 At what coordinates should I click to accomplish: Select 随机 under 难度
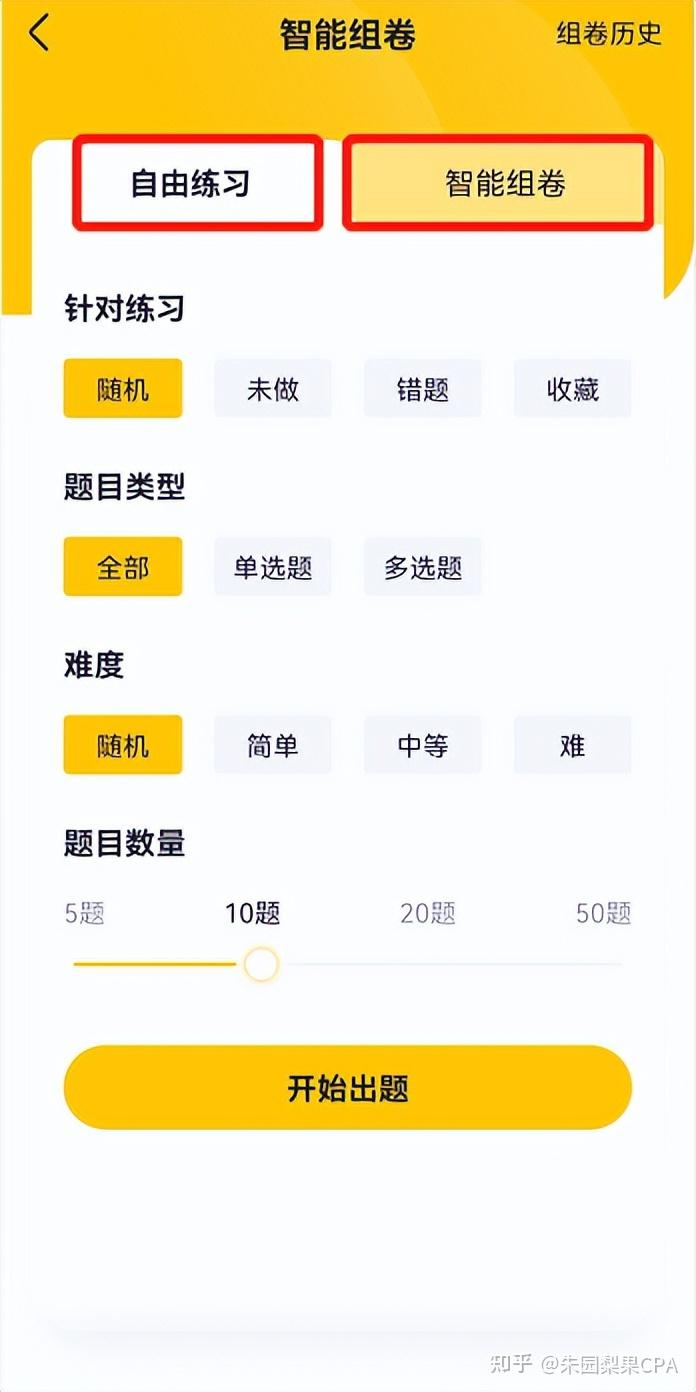[123, 745]
